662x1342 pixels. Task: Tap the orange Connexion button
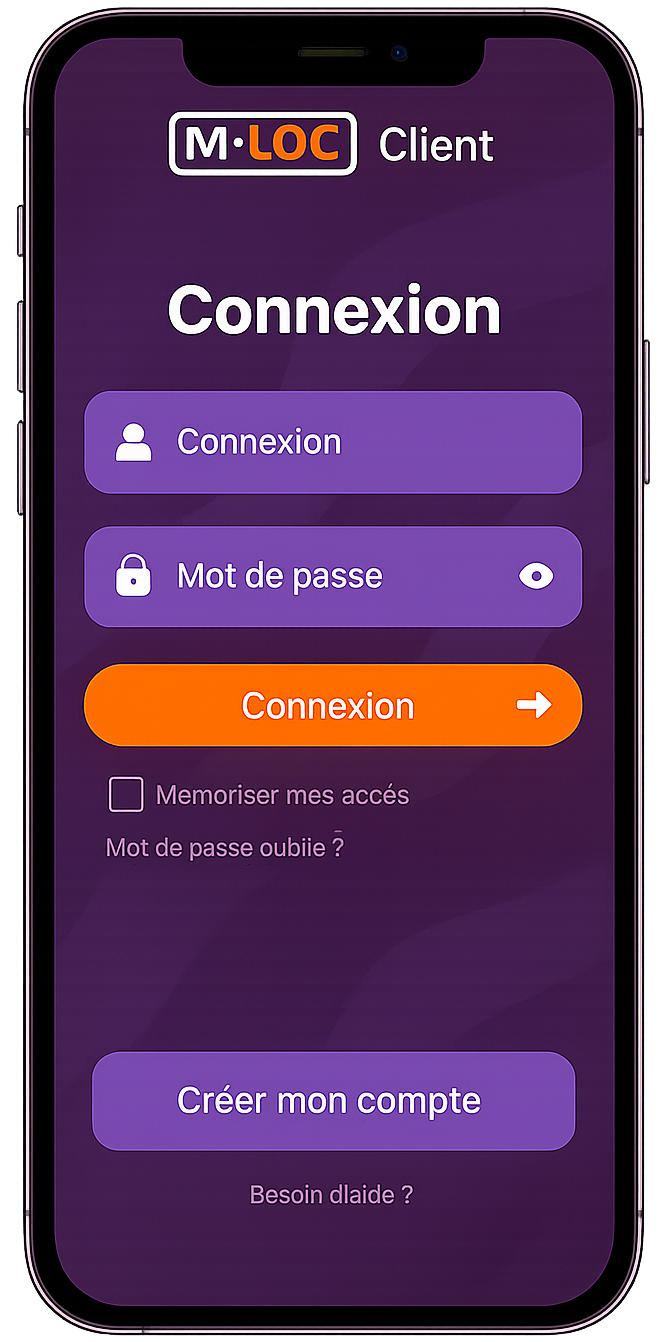pyautogui.click(x=332, y=706)
